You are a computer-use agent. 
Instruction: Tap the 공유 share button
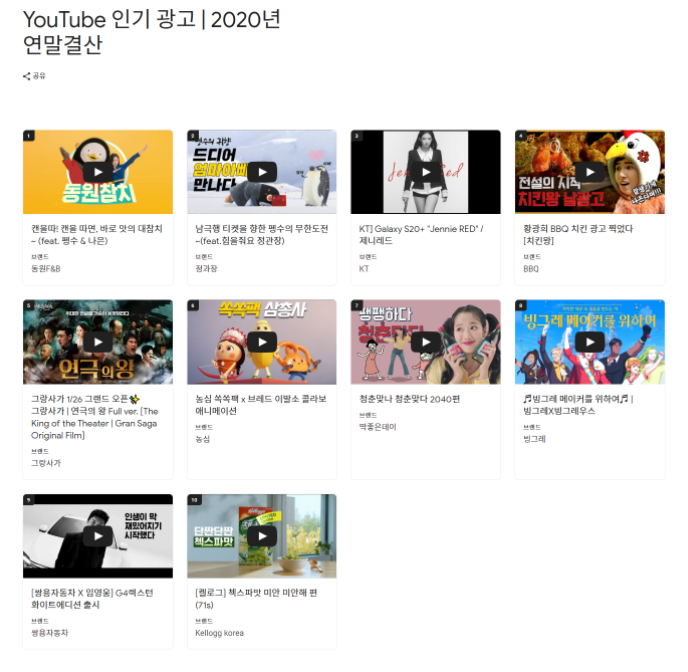coord(35,76)
